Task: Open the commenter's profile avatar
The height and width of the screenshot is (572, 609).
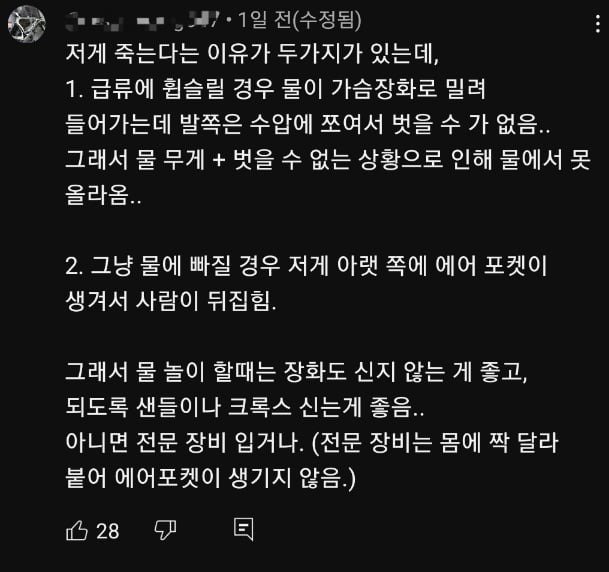Action: click(25, 24)
